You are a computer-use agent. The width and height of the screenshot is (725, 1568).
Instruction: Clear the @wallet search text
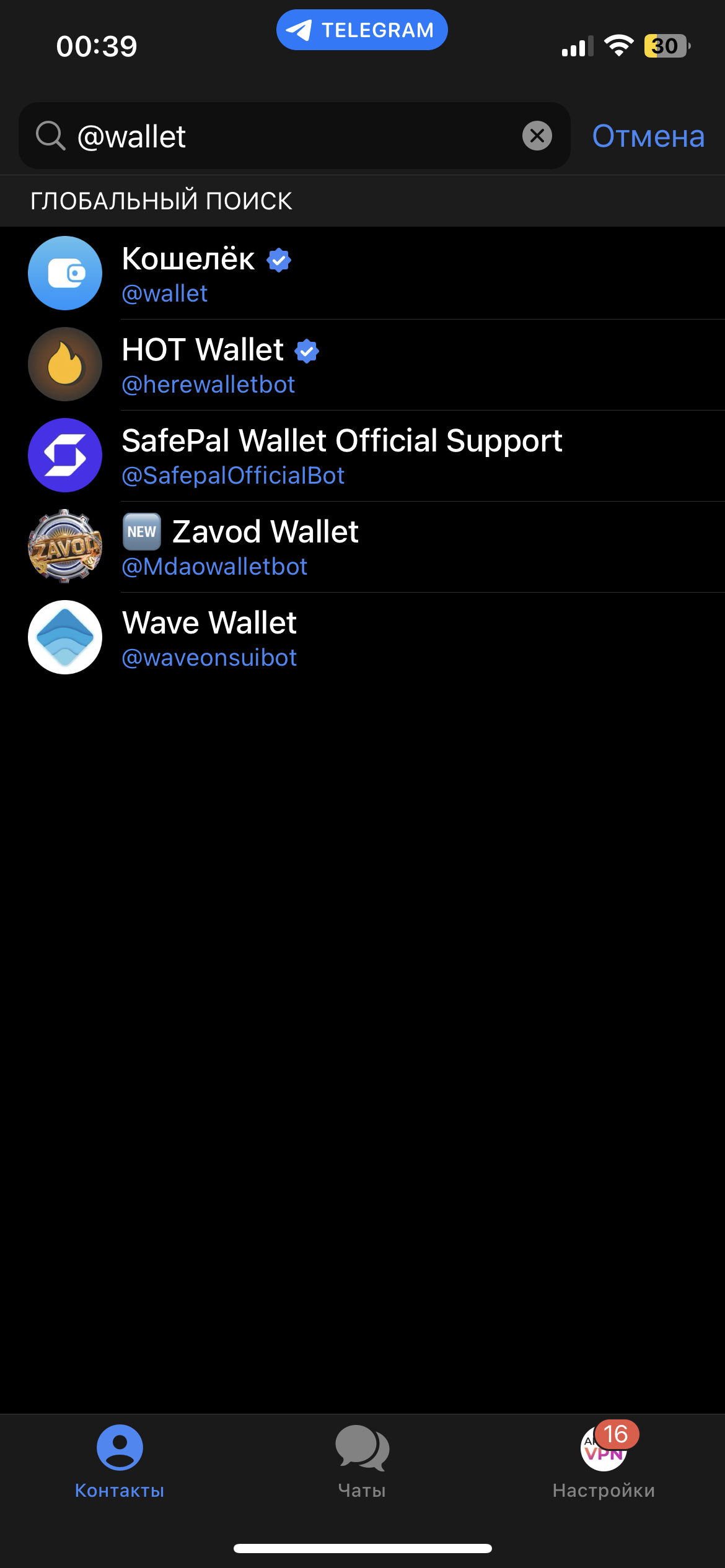(537, 136)
